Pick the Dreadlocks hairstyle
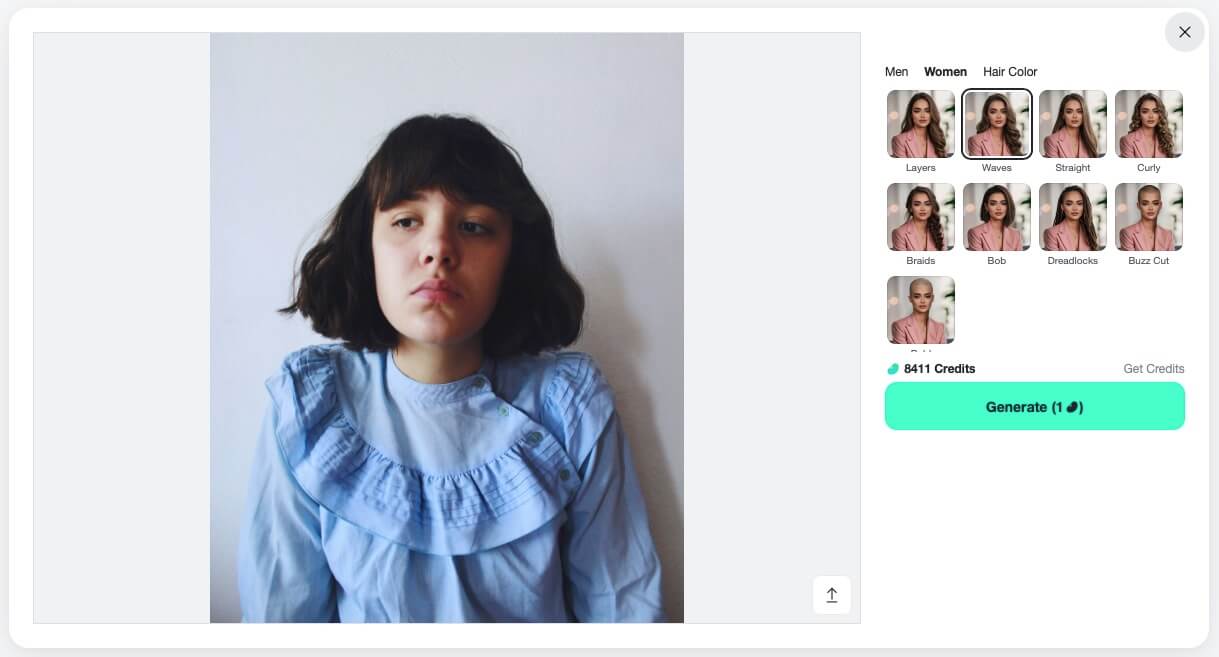 1073,217
